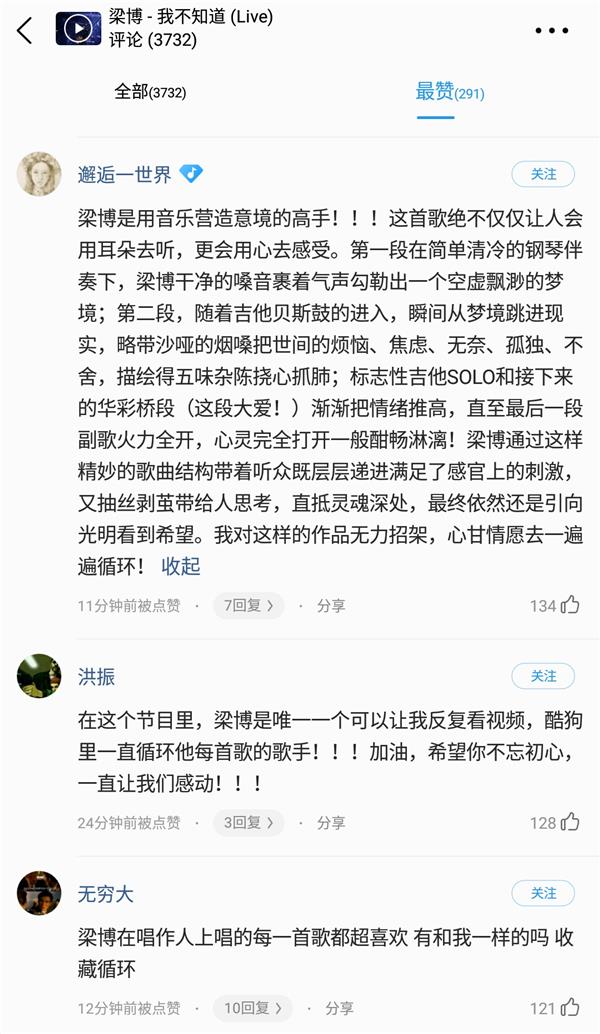Open the three-dot overflow menu
600x1034 pixels.
[x=551, y=30]
